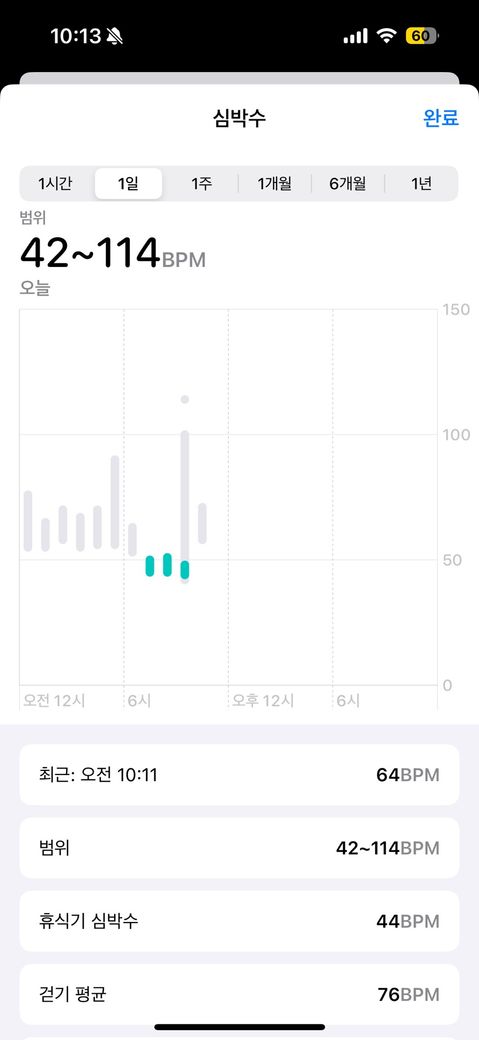The width and height of the screenshot is (479, 1040).
Task: Select the 1일 segment
Action: tap(128, 184)
